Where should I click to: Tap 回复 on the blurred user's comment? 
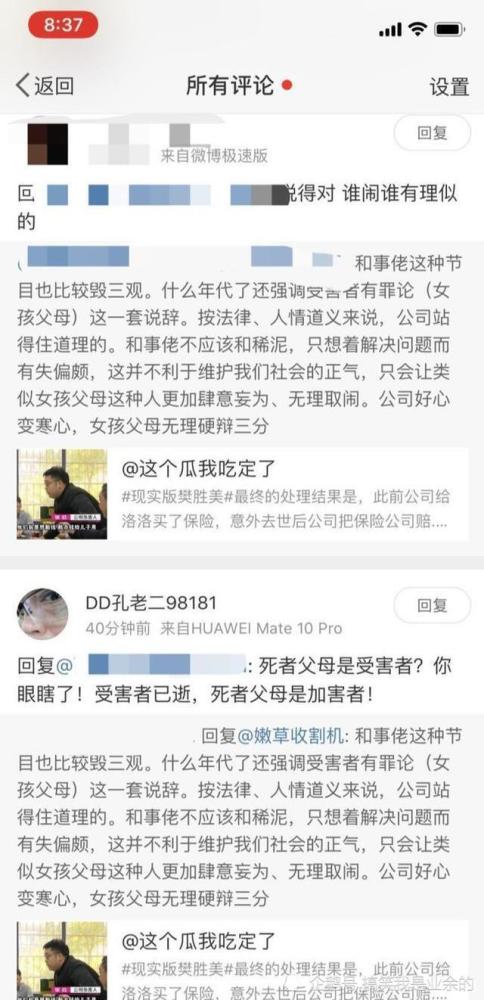click(432, 133)
